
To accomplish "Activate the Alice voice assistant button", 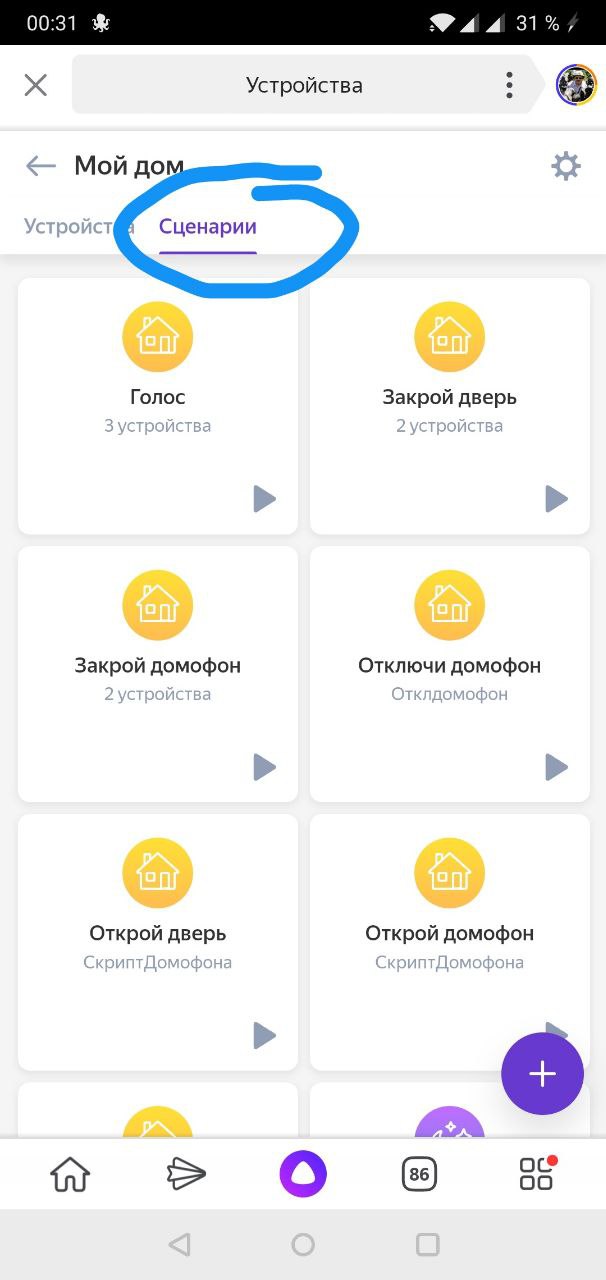I will (303, 1174).
